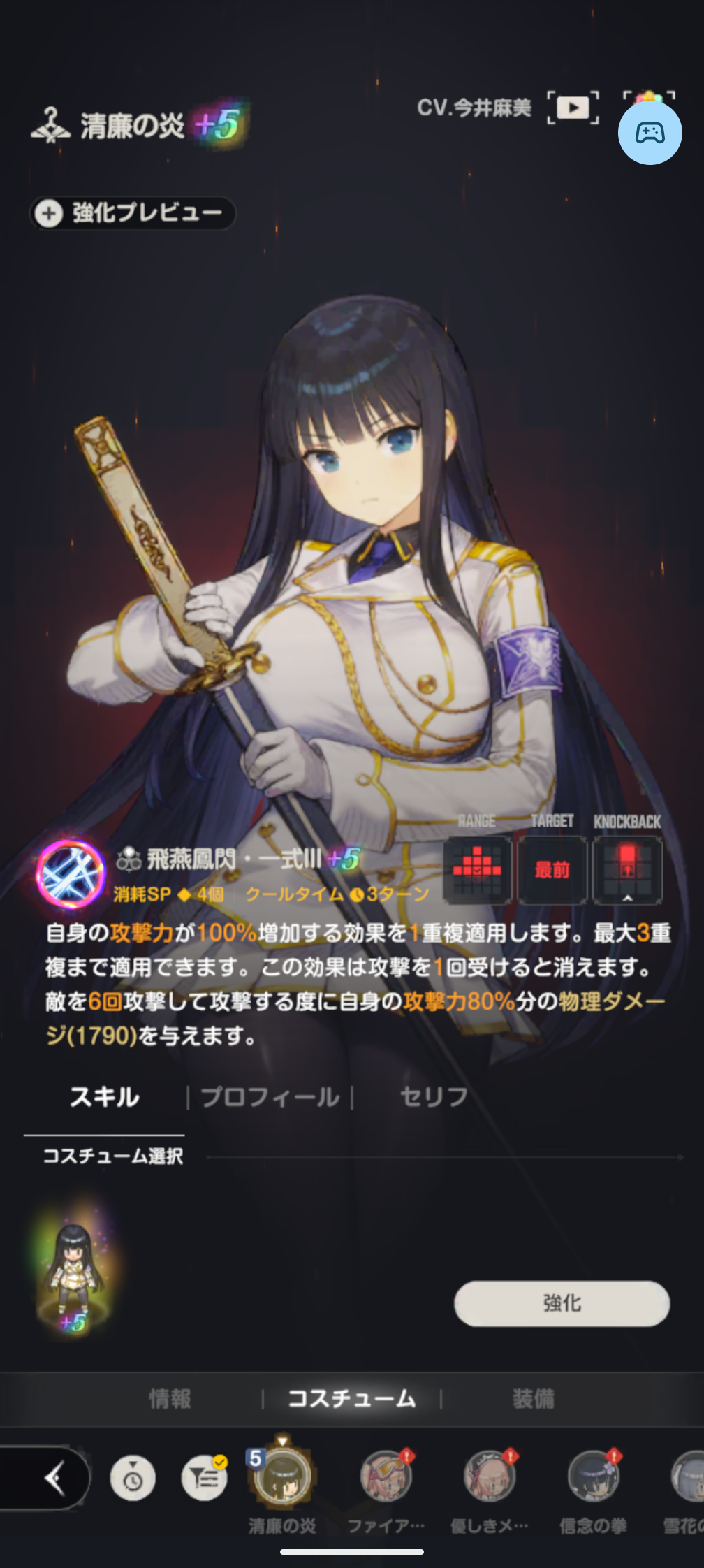
Task: Open the 装備 equipment section
Action: [x=533, y=1399]
